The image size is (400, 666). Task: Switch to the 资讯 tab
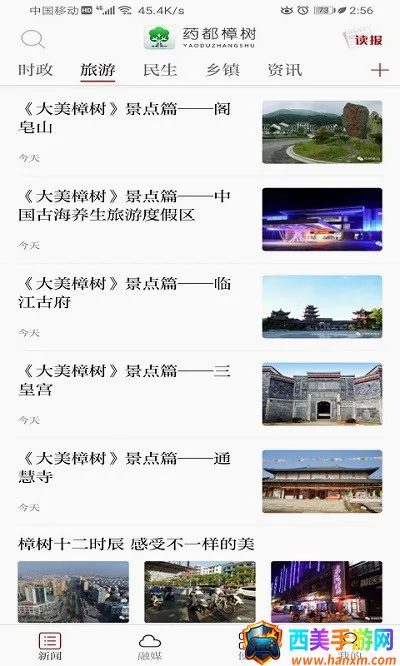[x=285, y=70]
